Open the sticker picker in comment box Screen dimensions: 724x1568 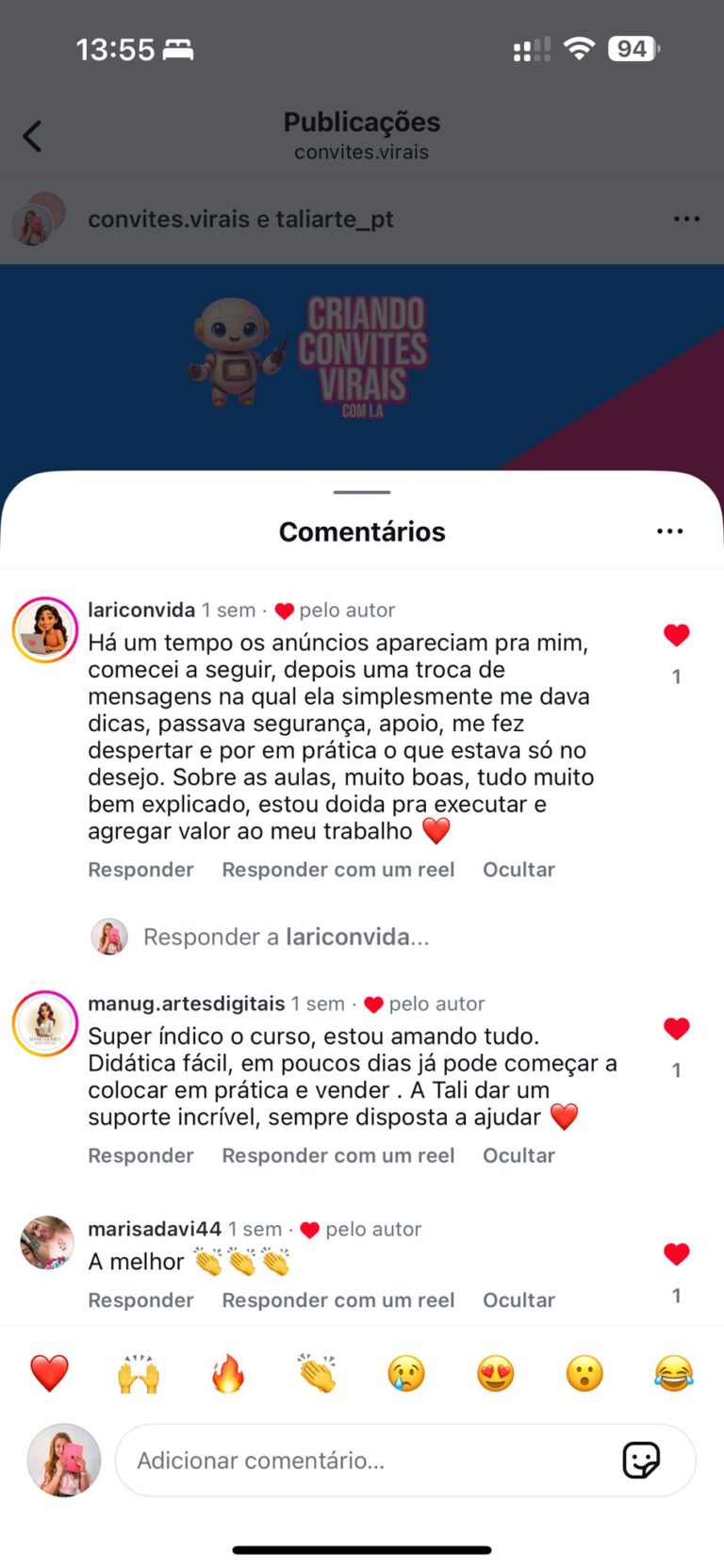click(x=641, y=1461)
